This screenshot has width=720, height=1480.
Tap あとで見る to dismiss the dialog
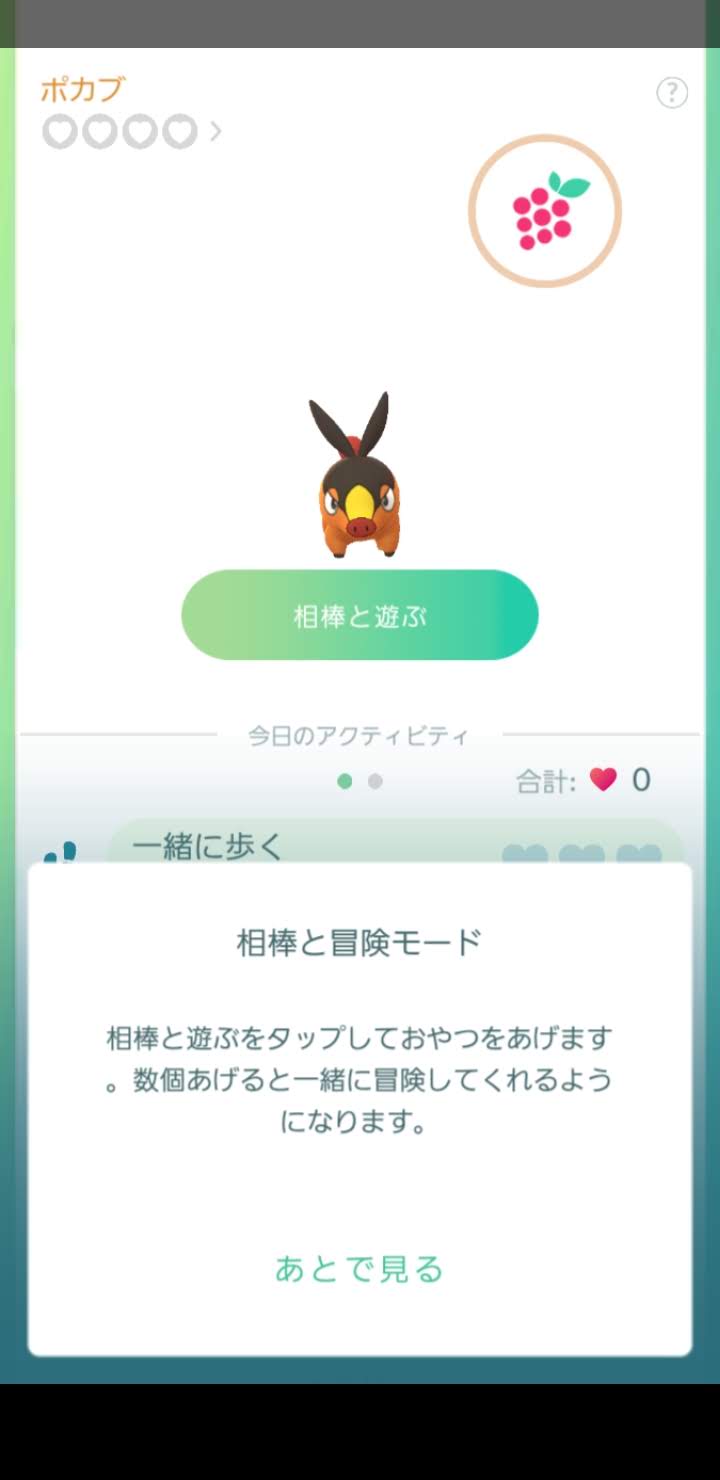pos(359,1269)
